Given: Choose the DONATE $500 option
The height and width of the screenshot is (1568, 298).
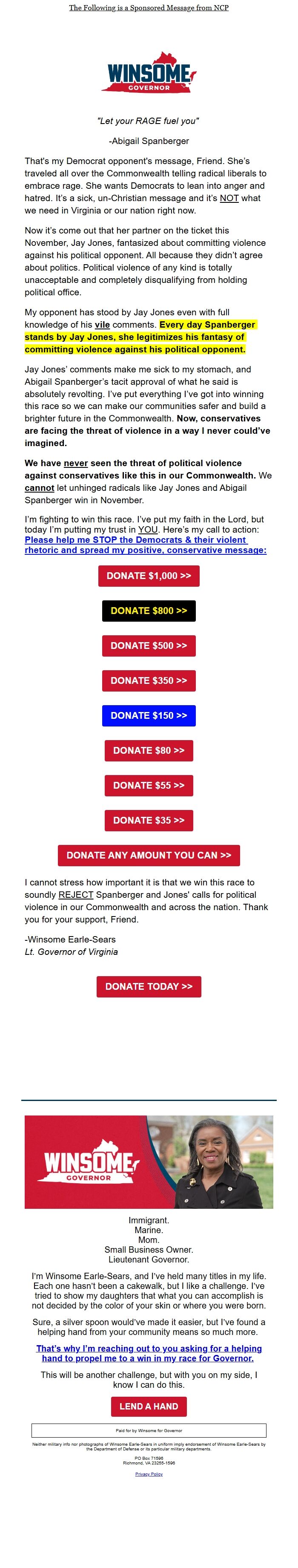Looking at the screenshot, I should [x=149, y=645].
